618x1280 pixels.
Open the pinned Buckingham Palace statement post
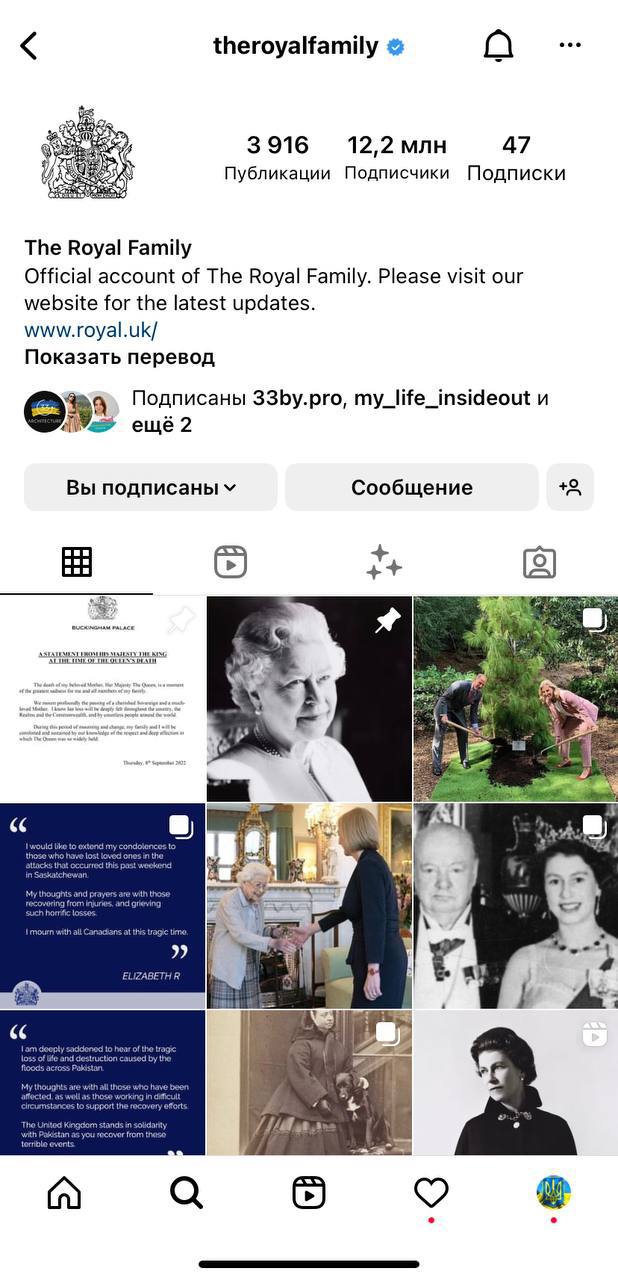point(102,698)
